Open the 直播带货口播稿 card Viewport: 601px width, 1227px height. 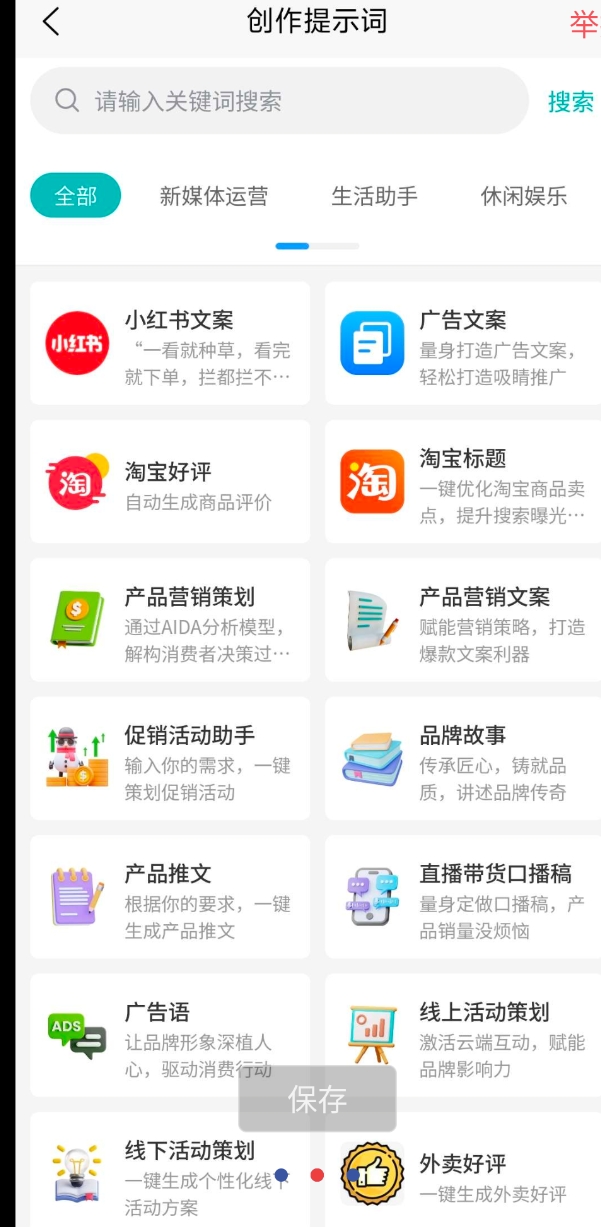464,896
